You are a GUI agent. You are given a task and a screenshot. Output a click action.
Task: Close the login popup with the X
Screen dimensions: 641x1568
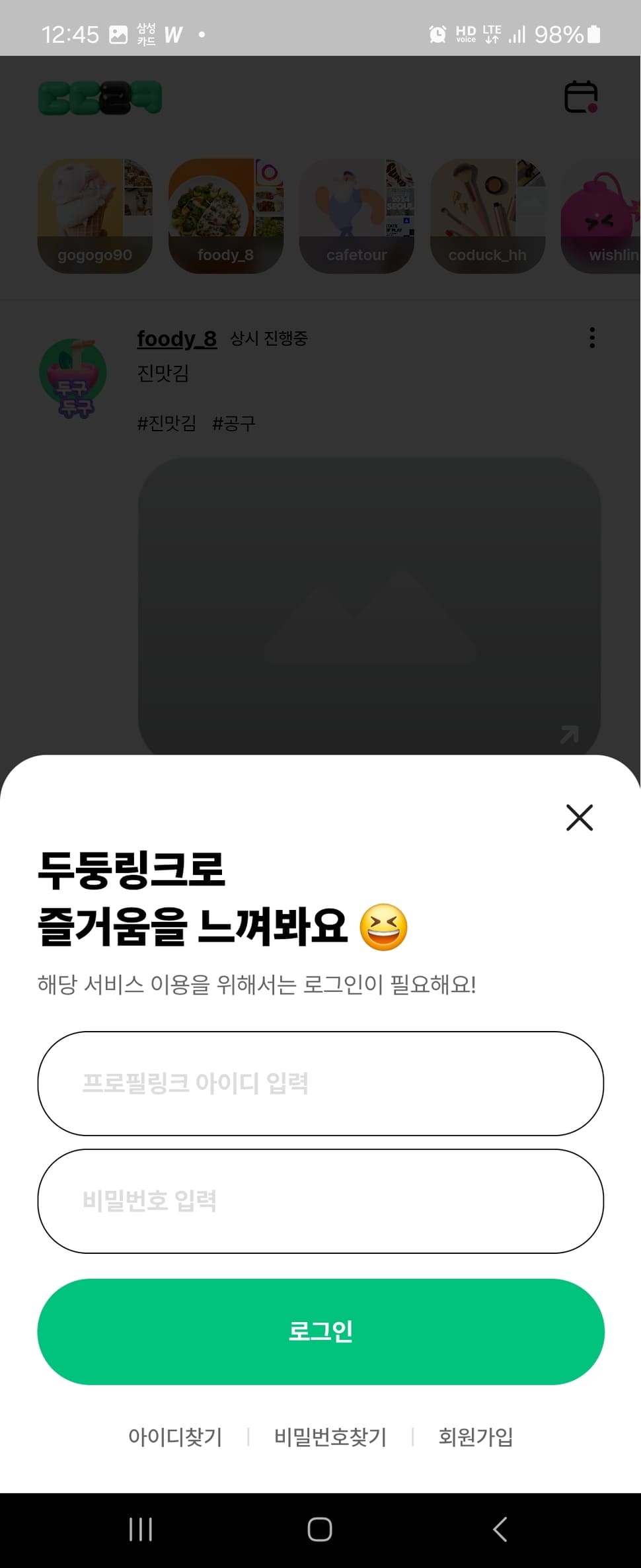pyautogui.click(x=580, y=817)
